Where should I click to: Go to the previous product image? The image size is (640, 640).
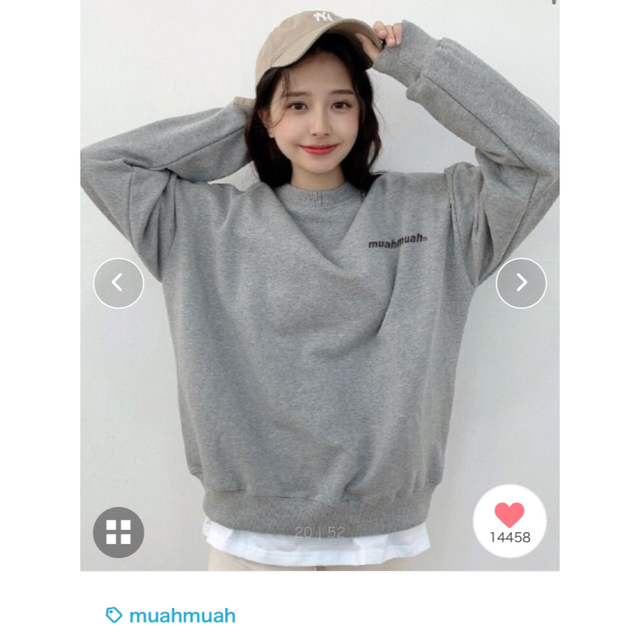coord(118,283)
